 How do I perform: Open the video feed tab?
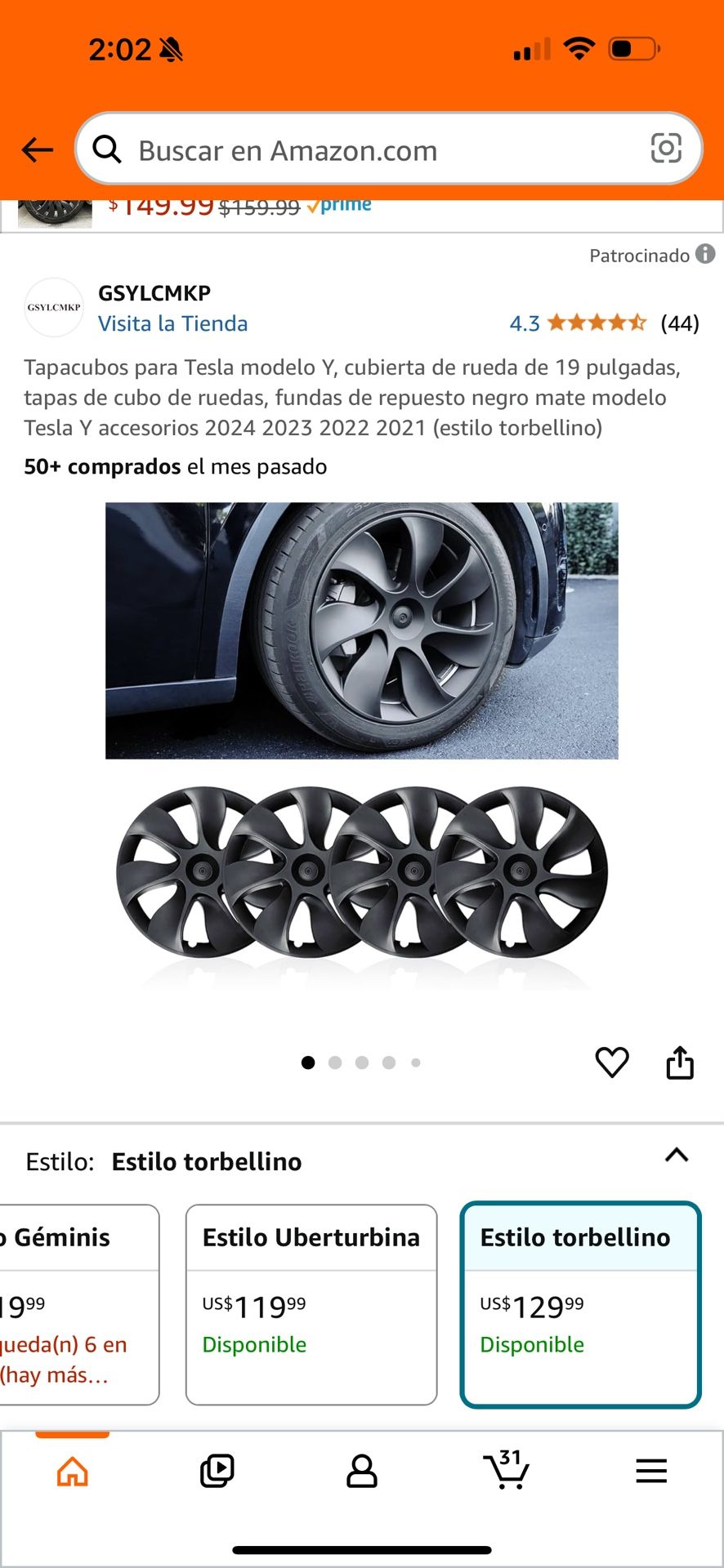(x=217, y=1472)
